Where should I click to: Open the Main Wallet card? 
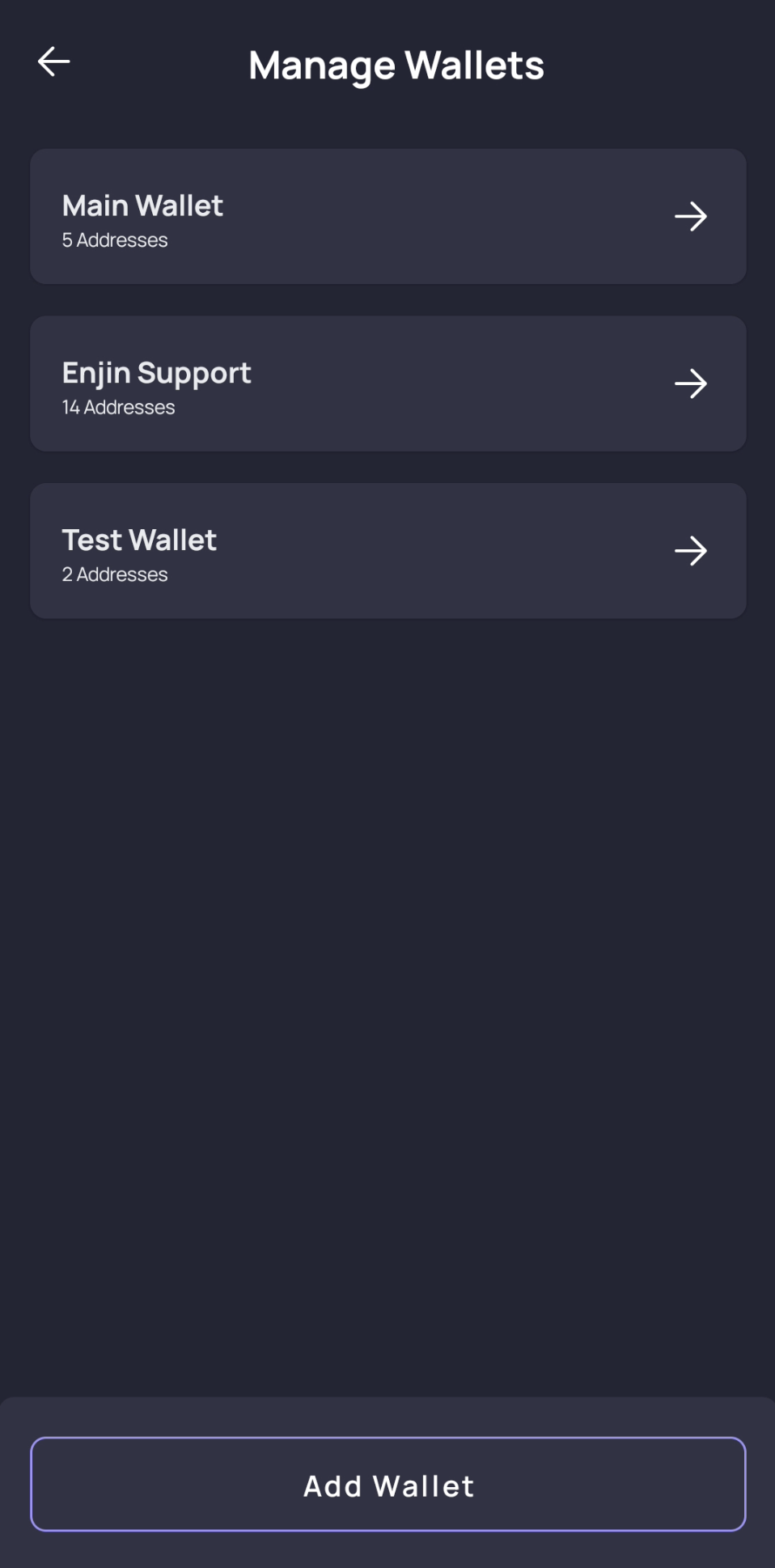(x=387, y=215)
